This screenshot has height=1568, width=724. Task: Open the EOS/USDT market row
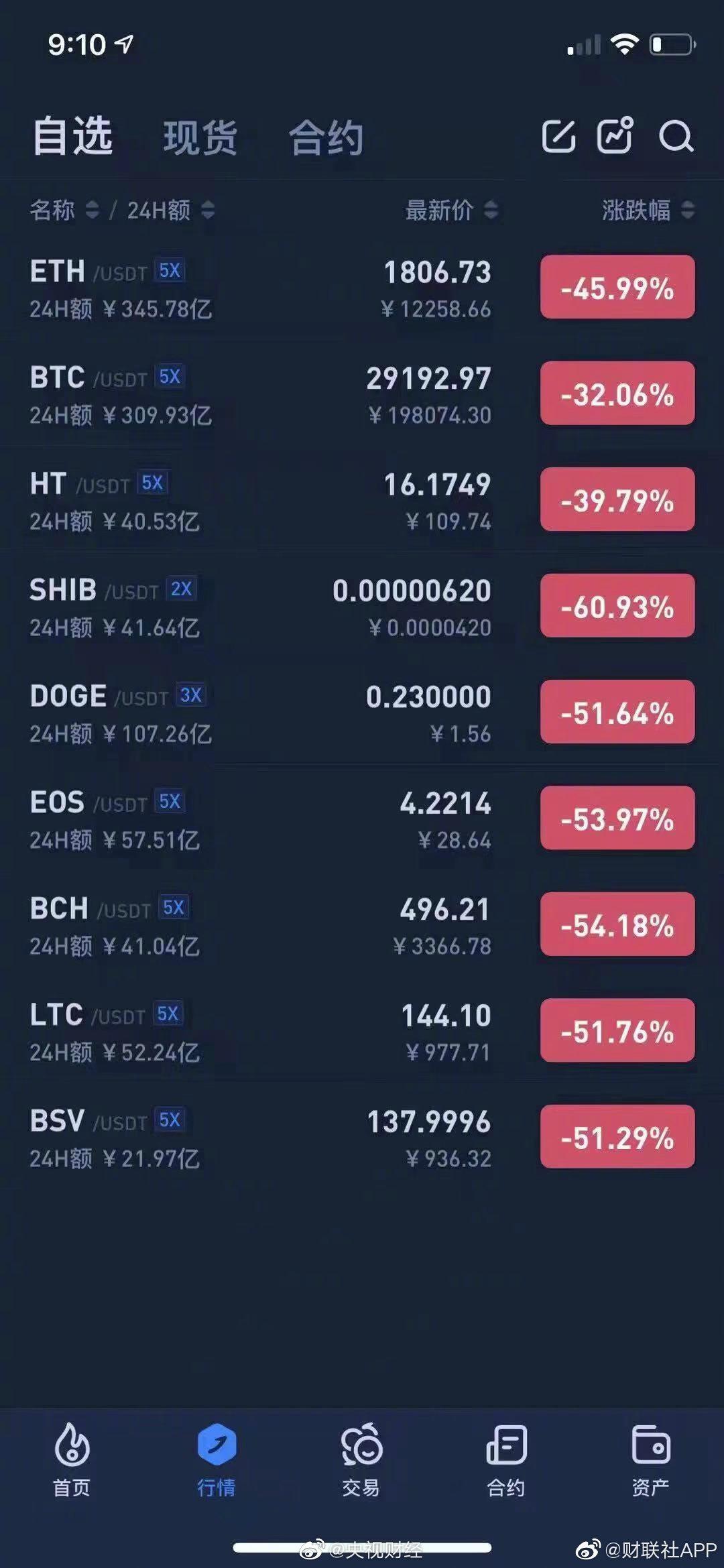pyautogui.click(x=268, y=819)
